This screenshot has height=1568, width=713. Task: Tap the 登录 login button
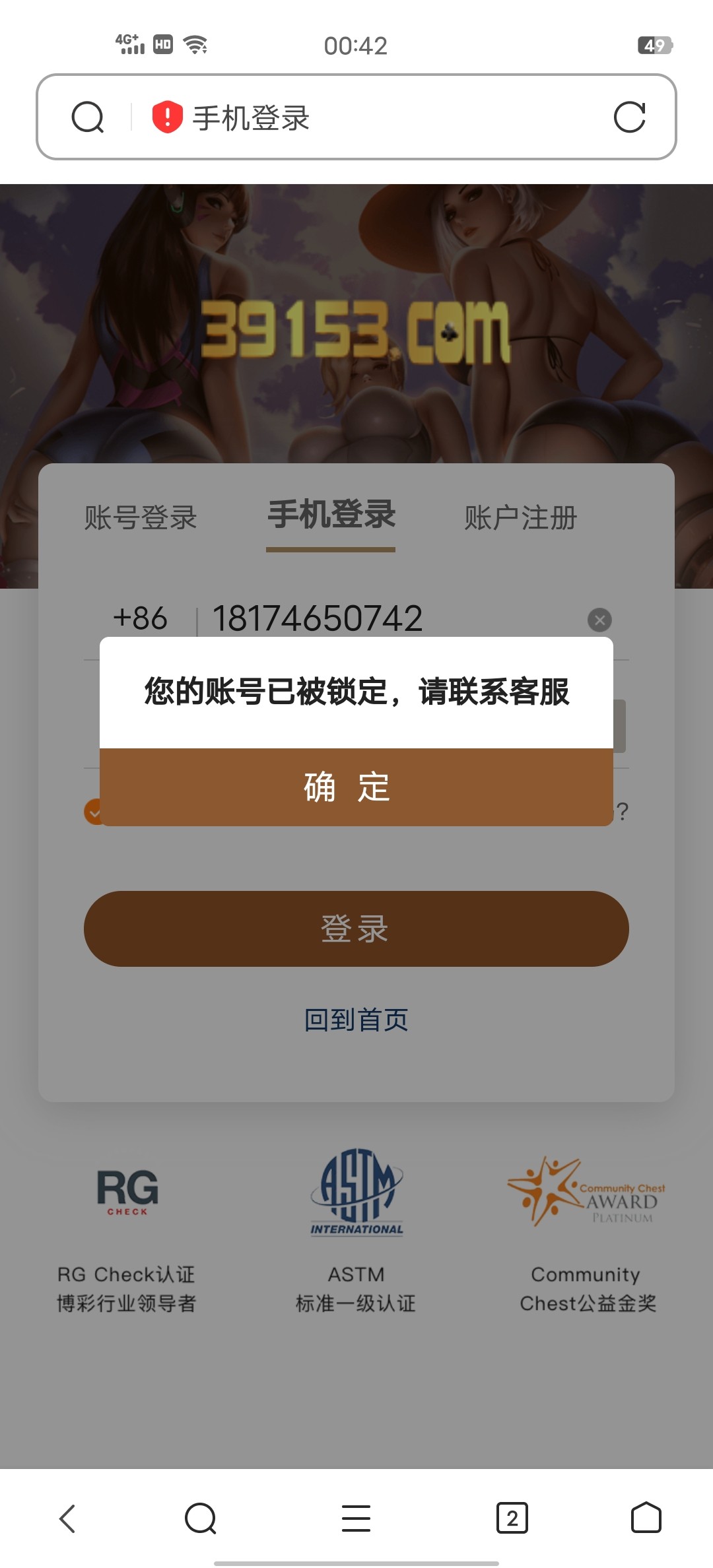356,929
